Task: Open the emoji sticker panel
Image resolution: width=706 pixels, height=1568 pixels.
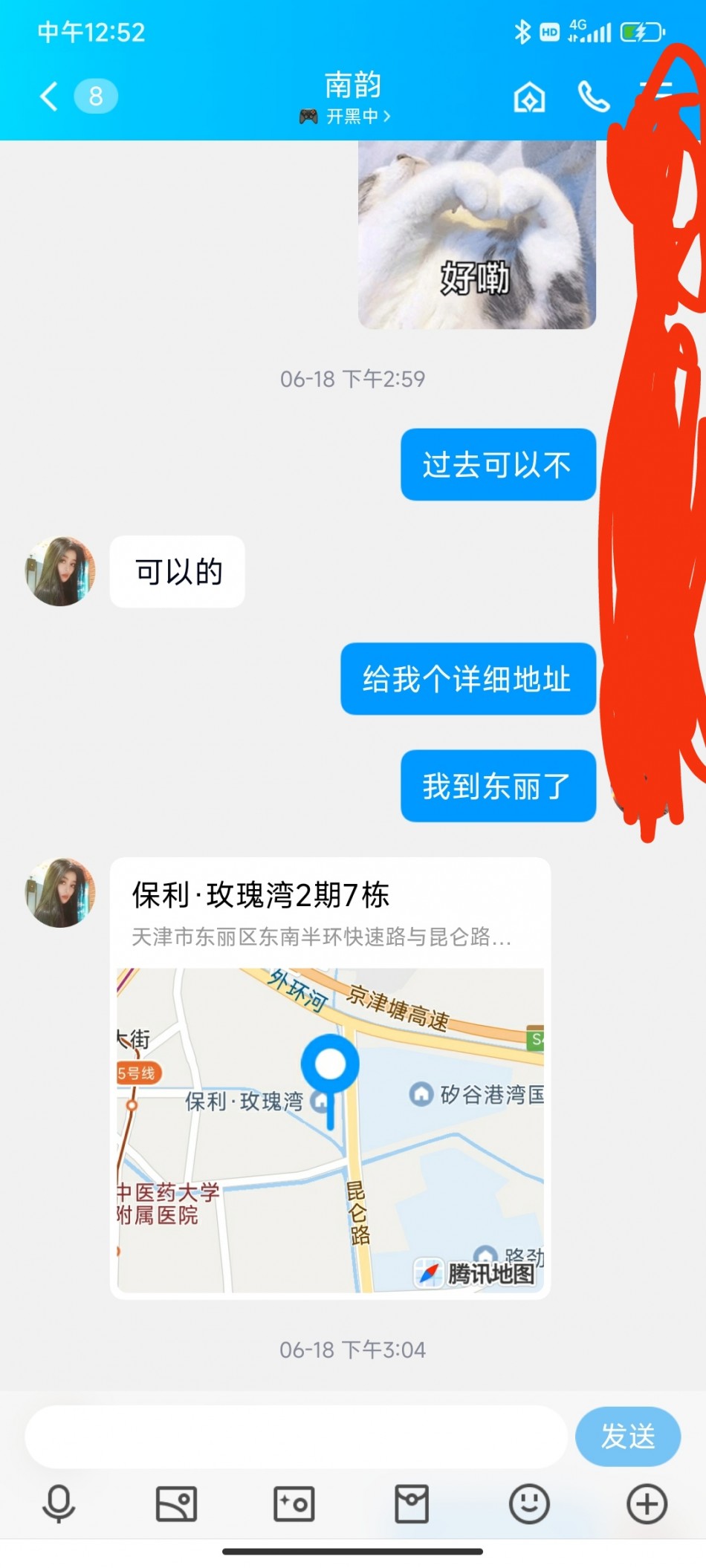Action: pos(529,1504)
